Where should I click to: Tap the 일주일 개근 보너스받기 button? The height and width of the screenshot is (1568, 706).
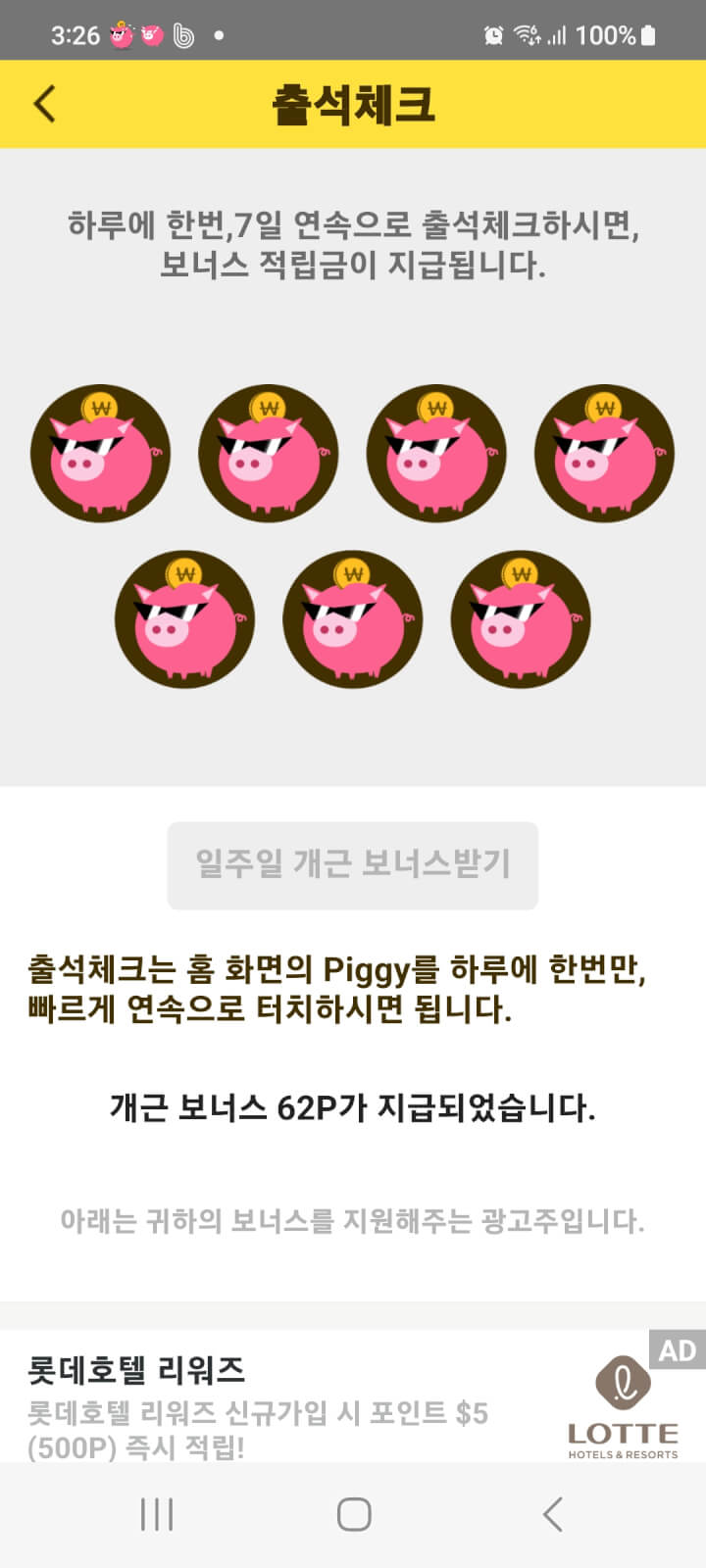(353, 864)
